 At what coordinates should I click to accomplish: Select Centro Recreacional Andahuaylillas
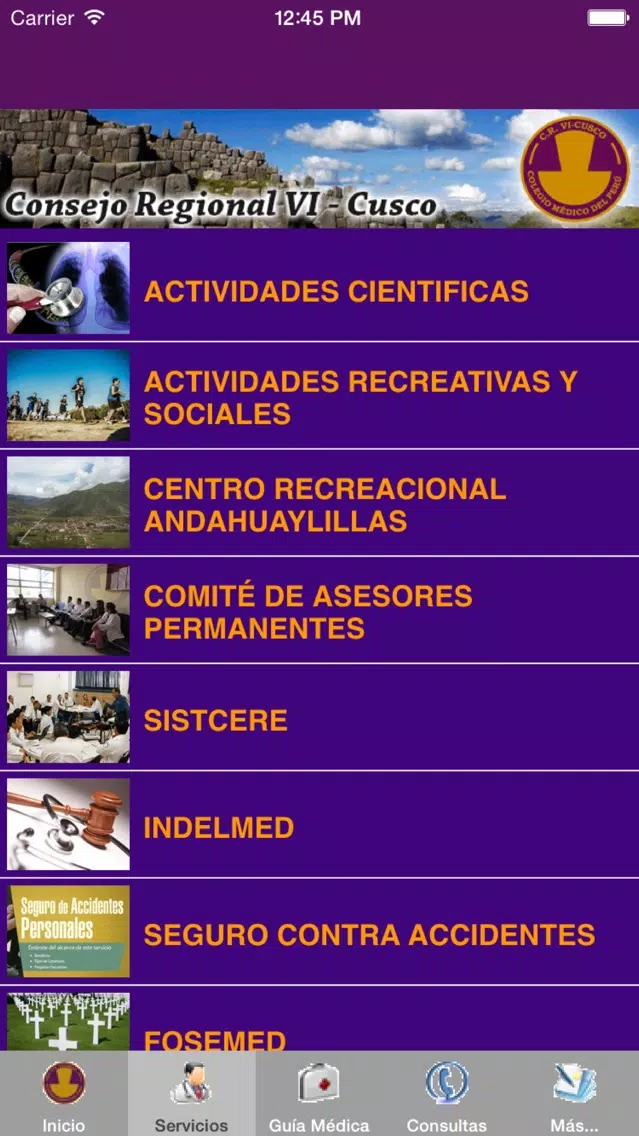320,503
